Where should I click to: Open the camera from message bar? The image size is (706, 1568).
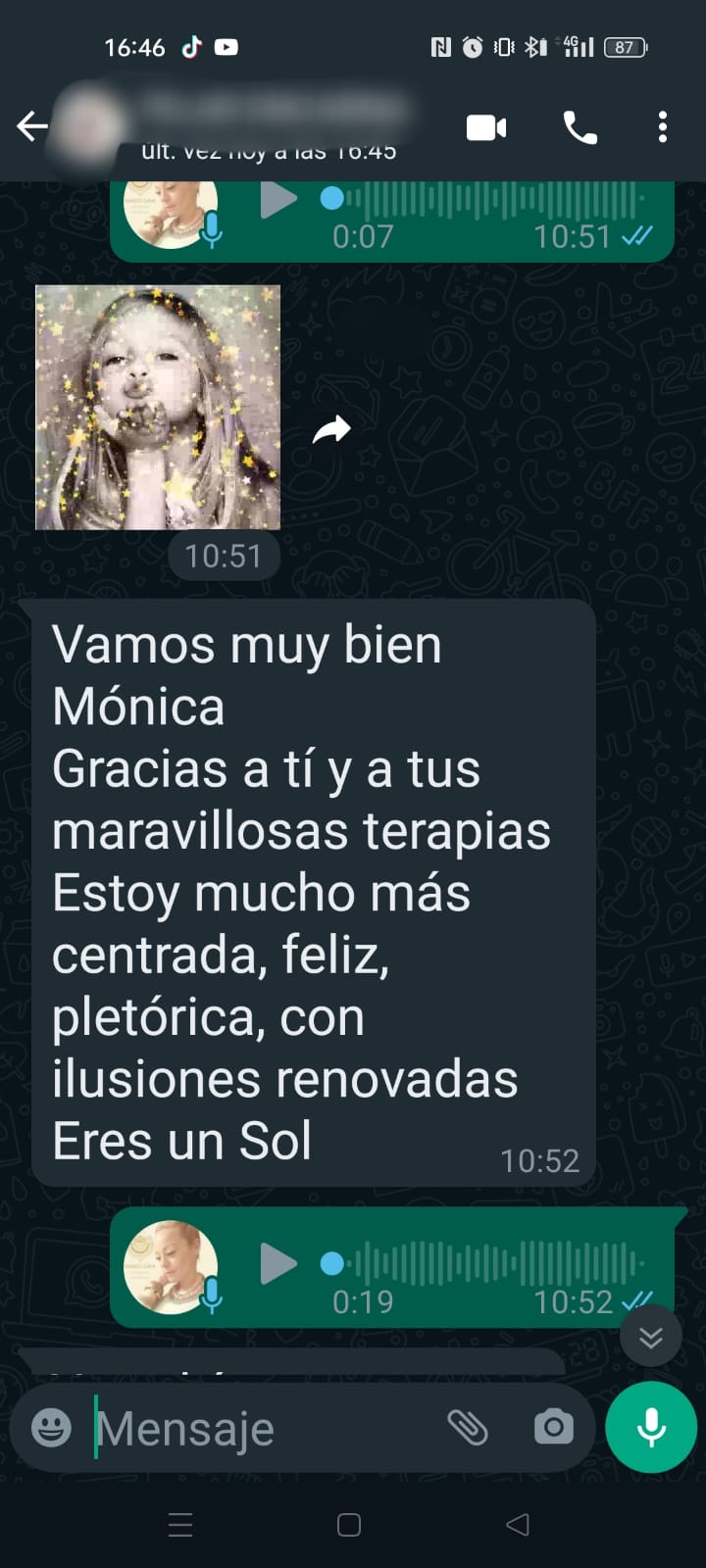554,1428
